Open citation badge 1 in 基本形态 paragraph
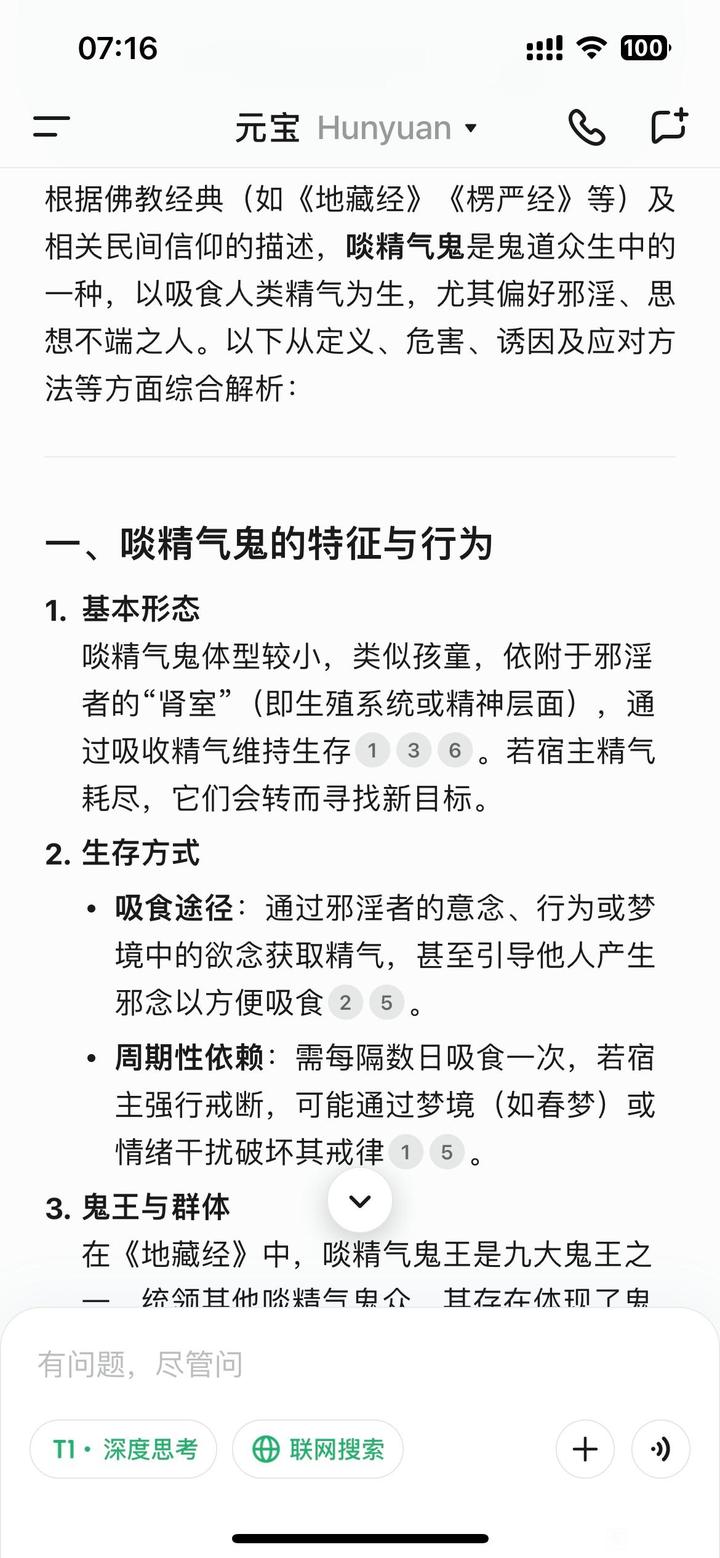 372,750
